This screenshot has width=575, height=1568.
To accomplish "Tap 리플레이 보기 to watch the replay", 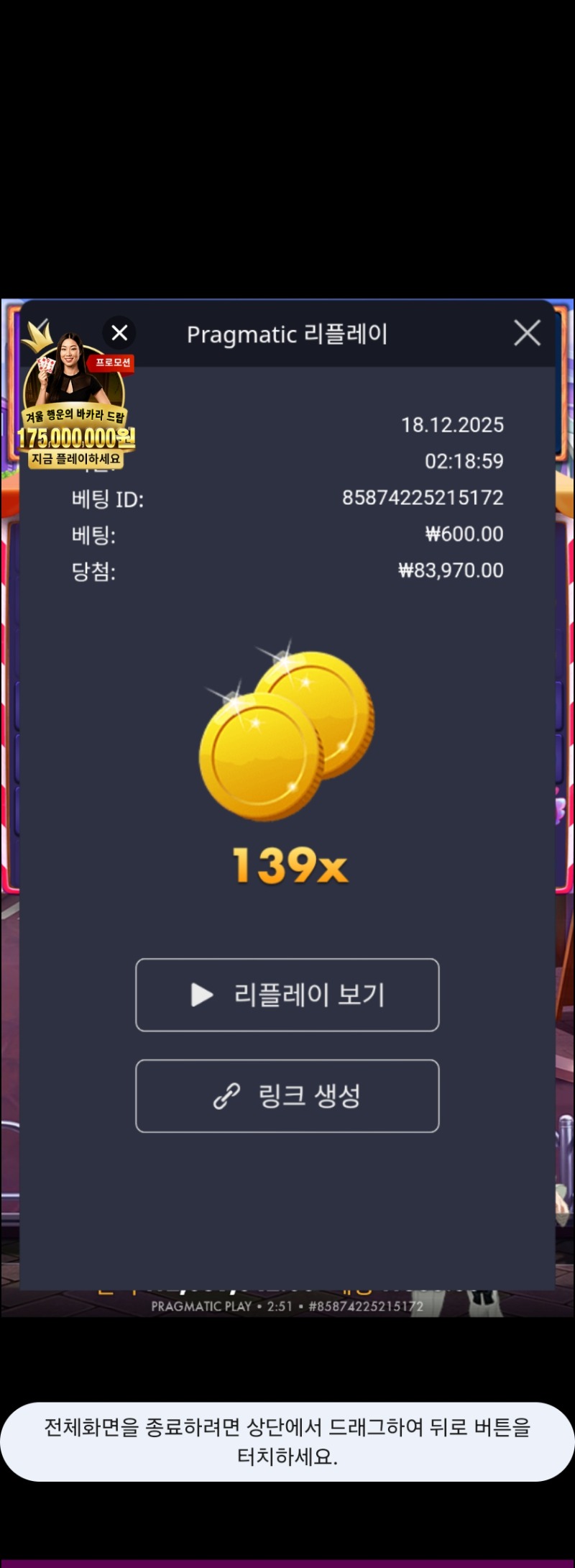I will tap(287, 995).
